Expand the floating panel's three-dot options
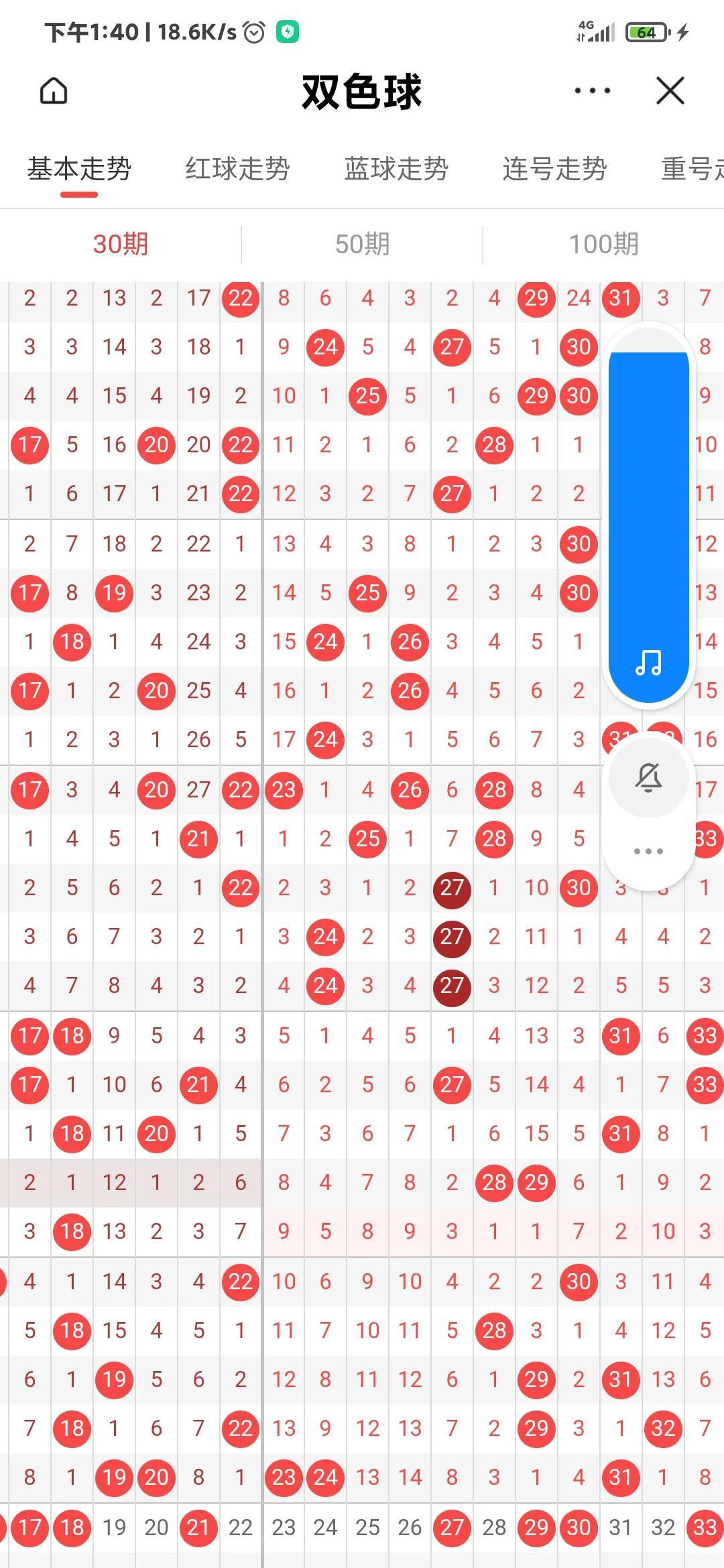The width and height of the screenshot is (724, 1568). 648,851
